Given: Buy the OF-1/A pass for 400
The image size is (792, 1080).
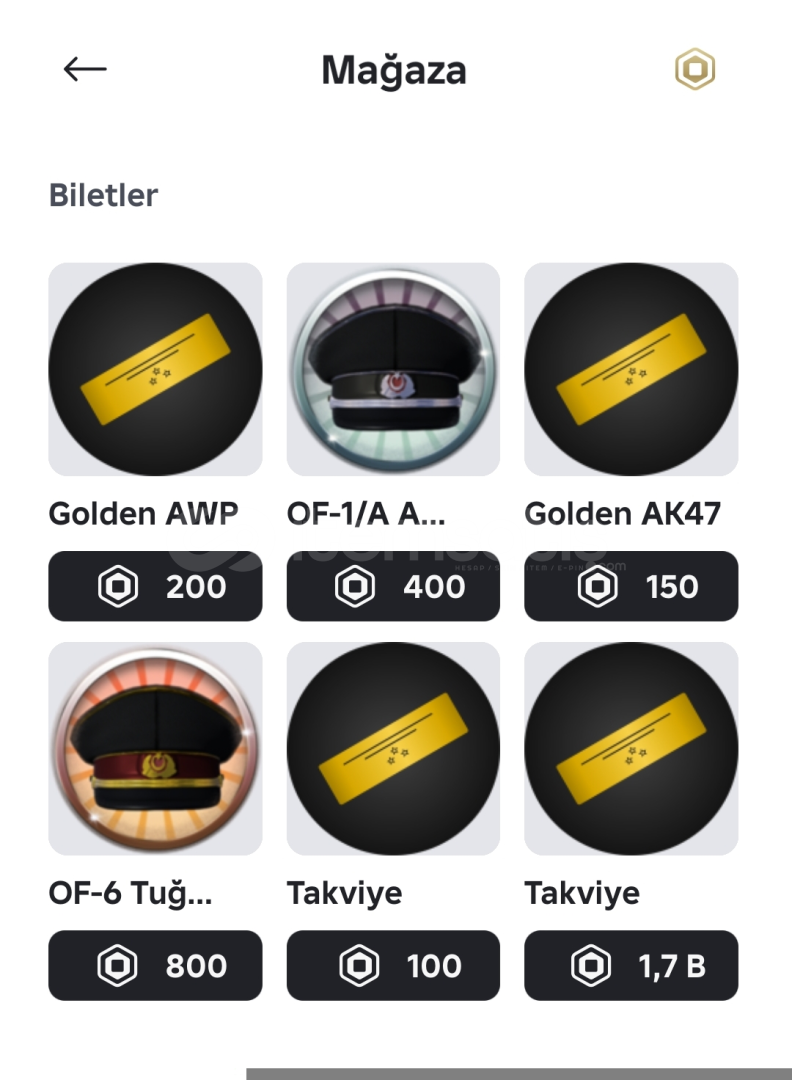Looking at the screenshot, I should 393,586.
